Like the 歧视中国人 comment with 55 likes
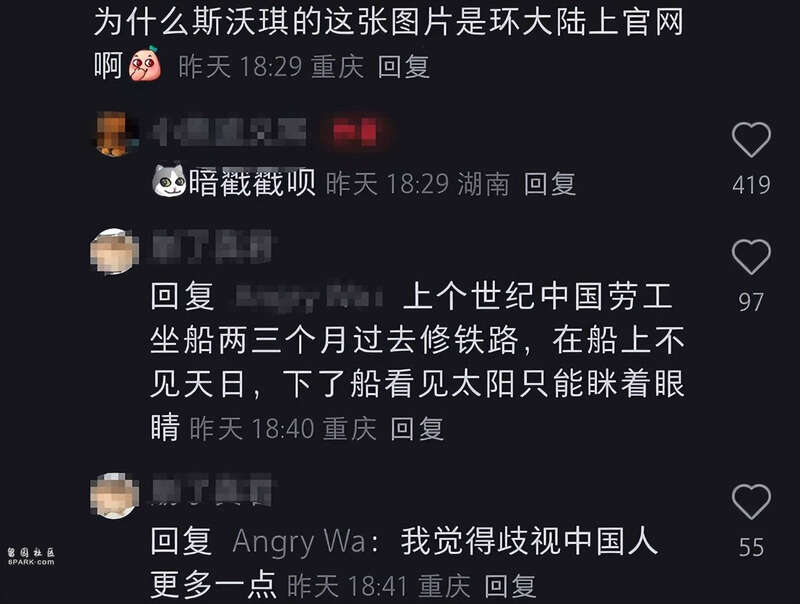 751,502
